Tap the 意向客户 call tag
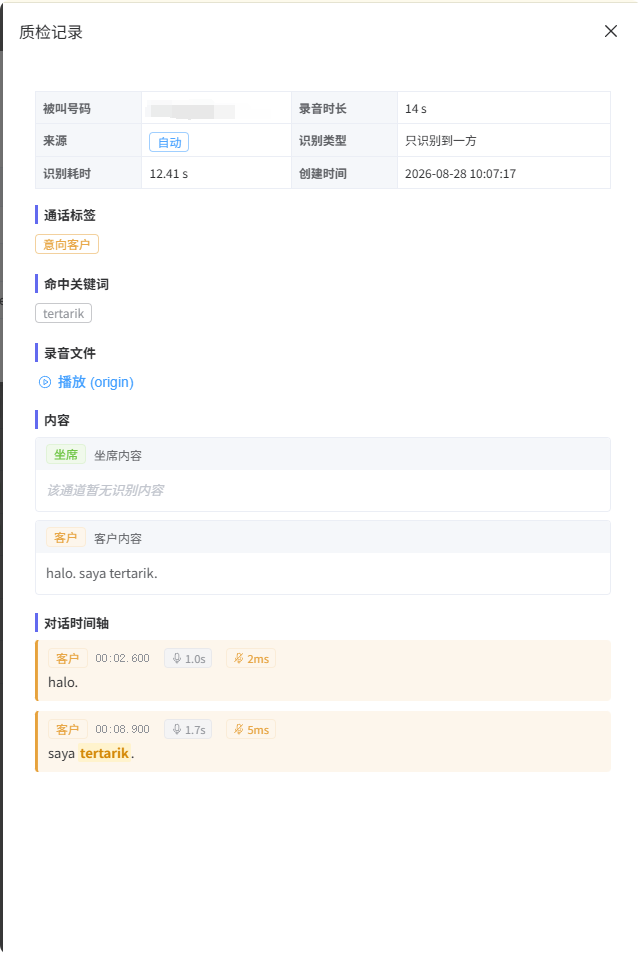The image size is (641, 955). click(x=67, y=244)
